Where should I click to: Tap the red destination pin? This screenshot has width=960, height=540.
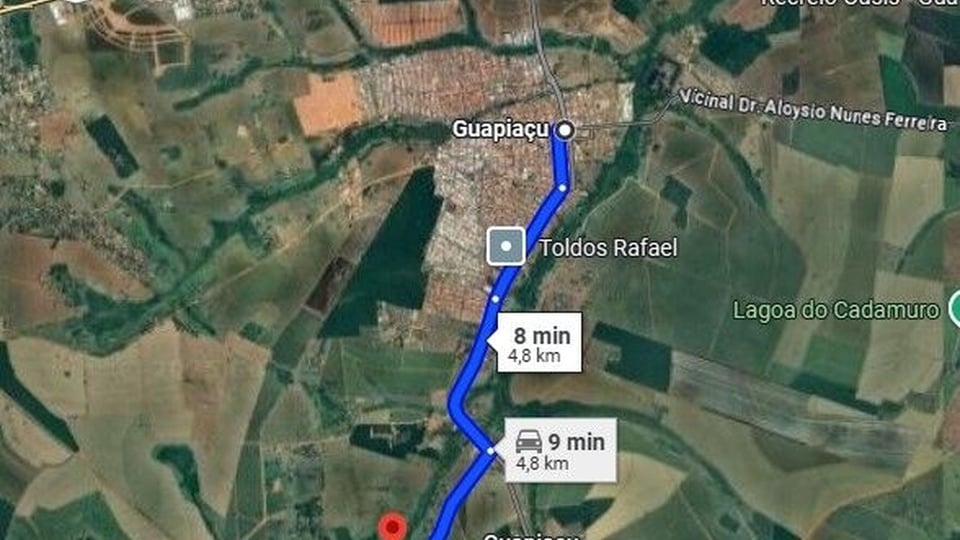point(395,526)
